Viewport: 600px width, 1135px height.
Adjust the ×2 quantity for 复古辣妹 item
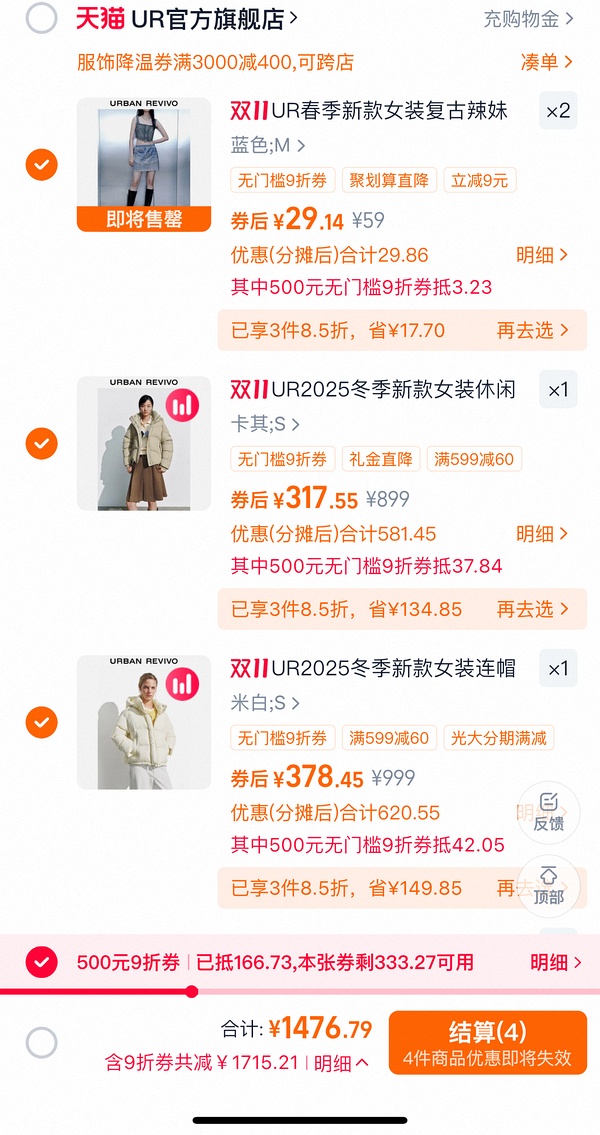point(557,111)
